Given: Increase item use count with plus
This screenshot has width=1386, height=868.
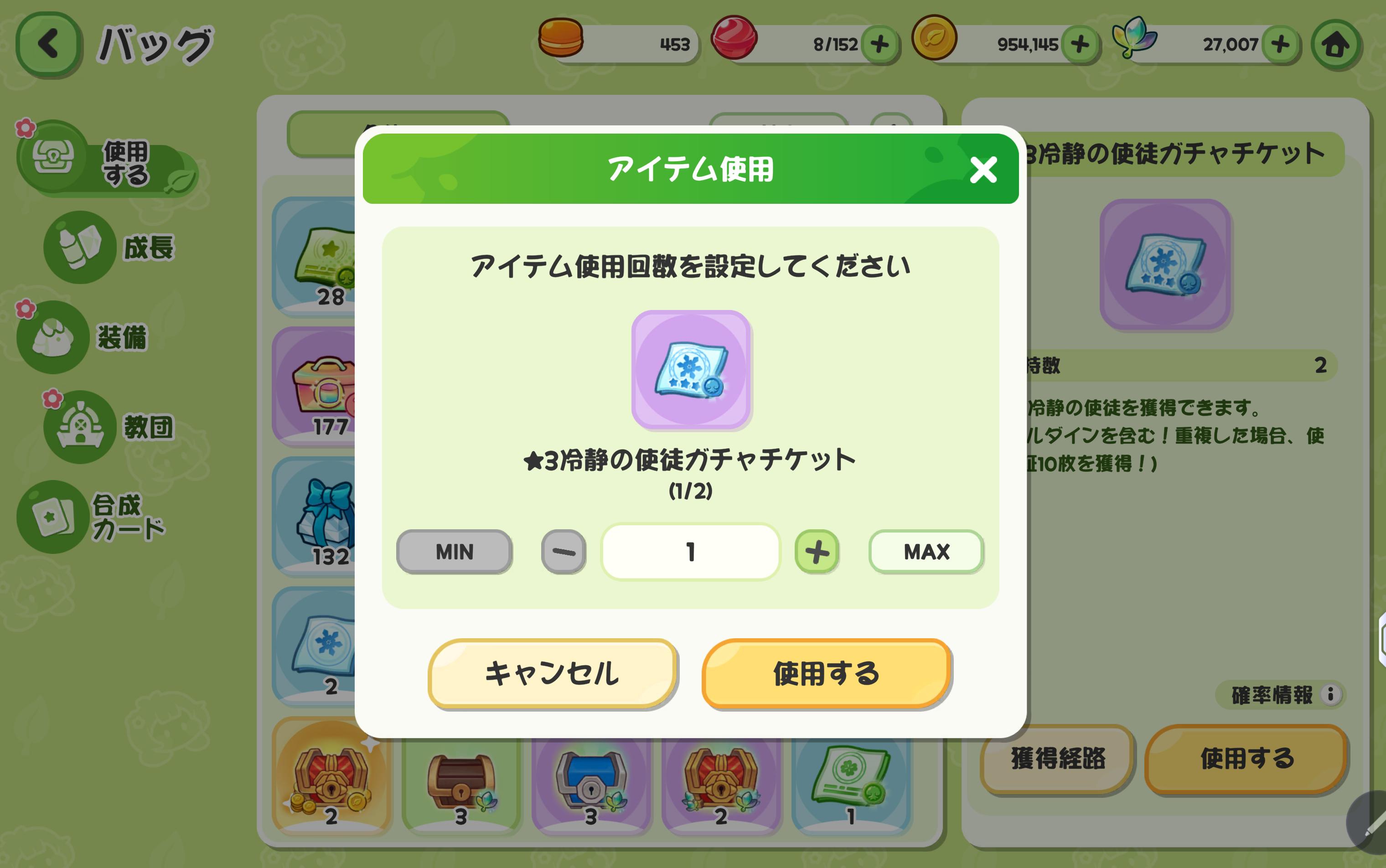Looking at the screenshot, I should [x=817, y=552].
